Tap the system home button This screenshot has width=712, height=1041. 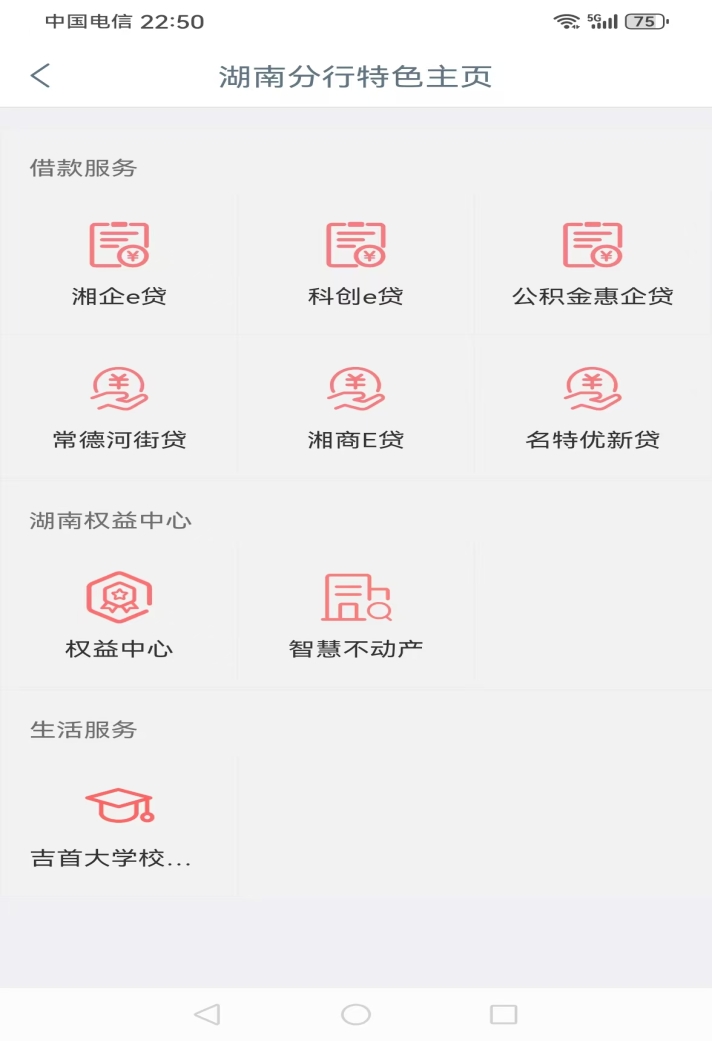tap(356, 1014)
